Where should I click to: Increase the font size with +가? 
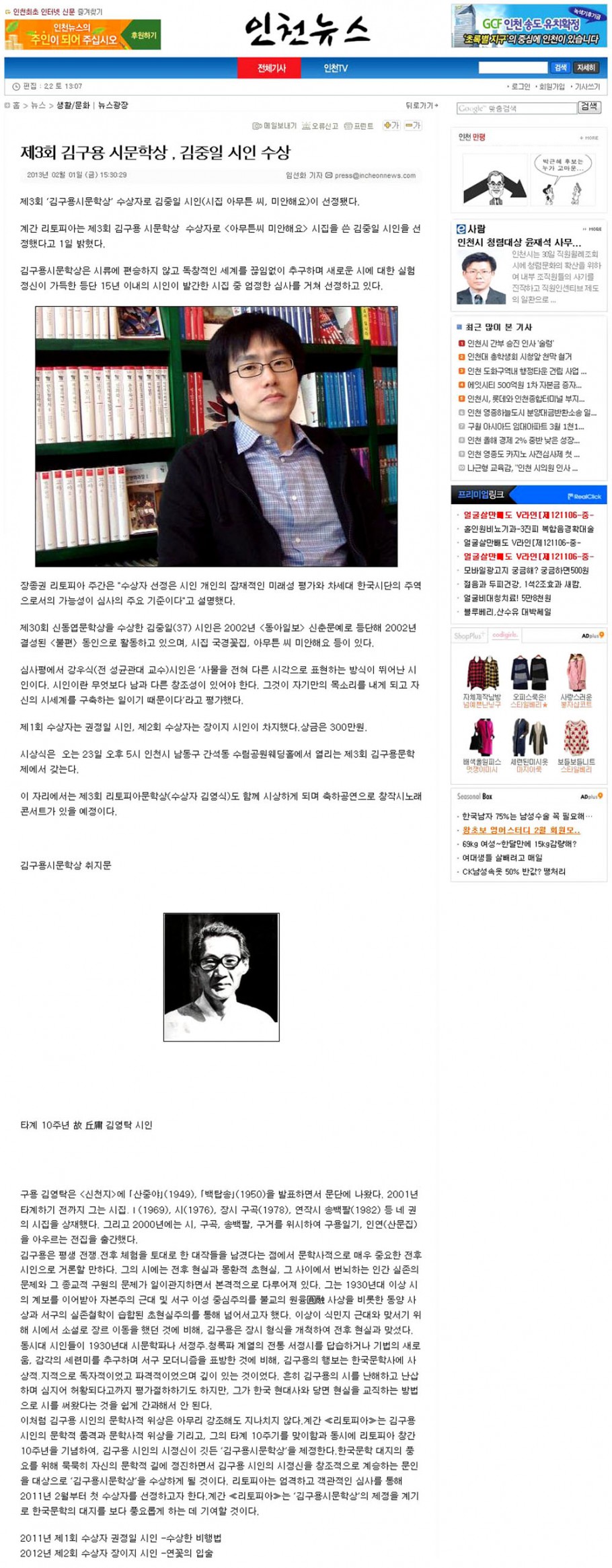pyautogui.click(x=391, y=125)
